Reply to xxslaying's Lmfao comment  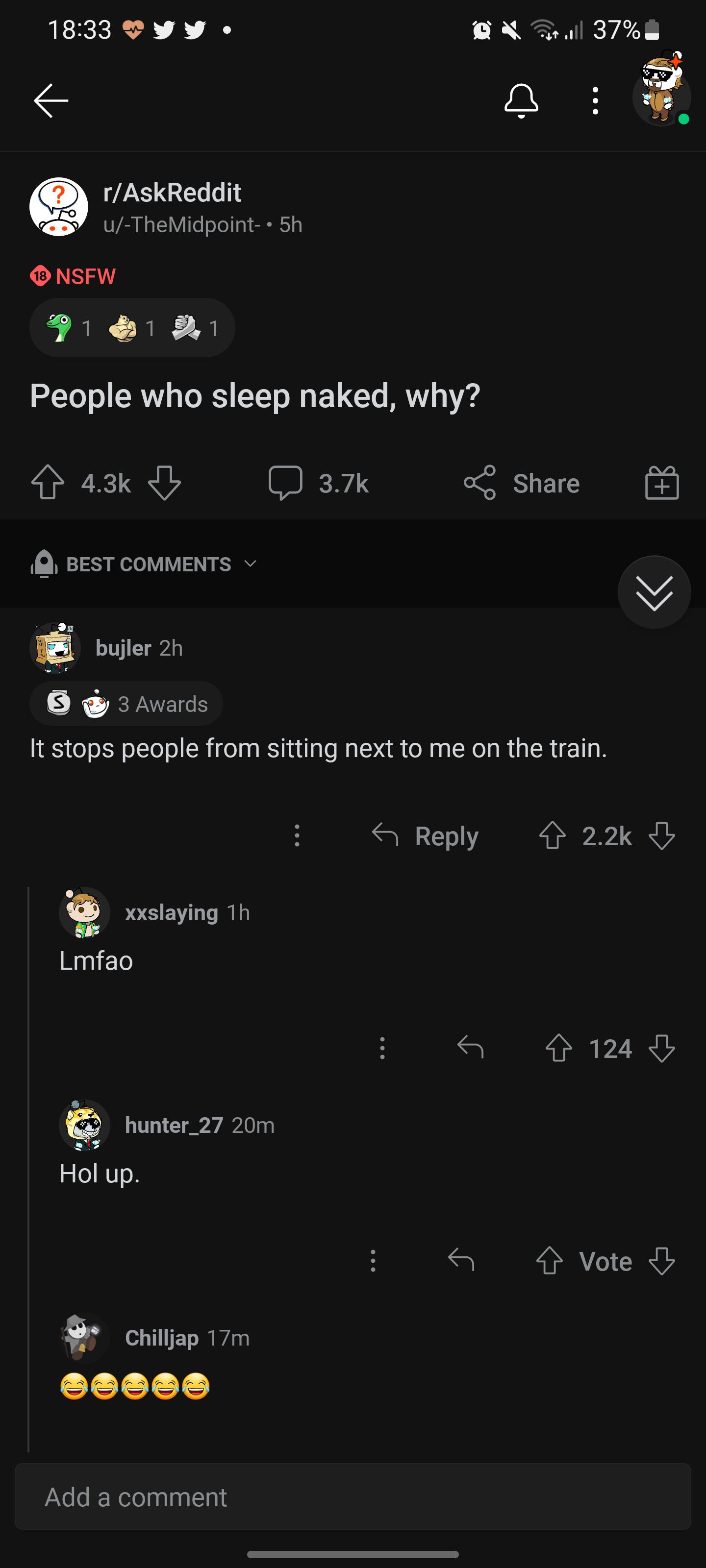(470, 1048)
